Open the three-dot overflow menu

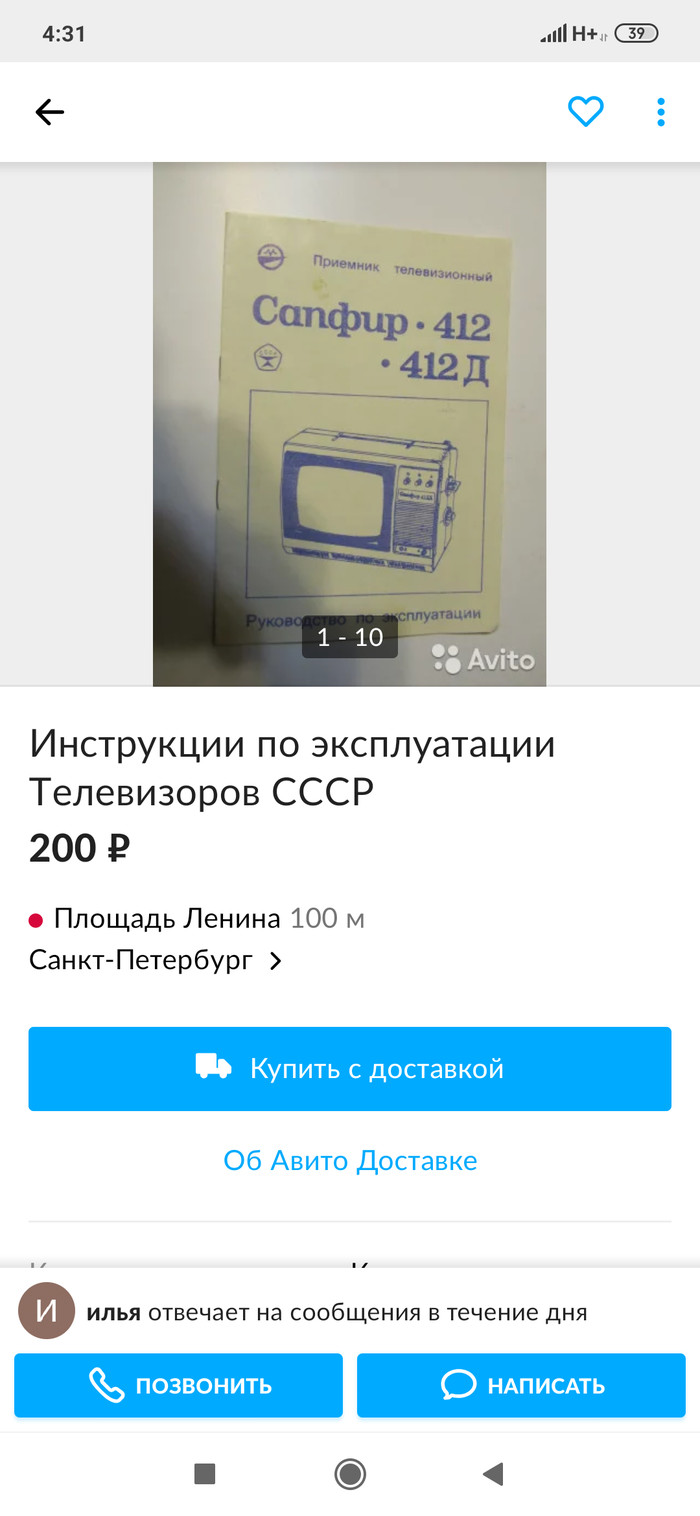[x=660, y=112]
